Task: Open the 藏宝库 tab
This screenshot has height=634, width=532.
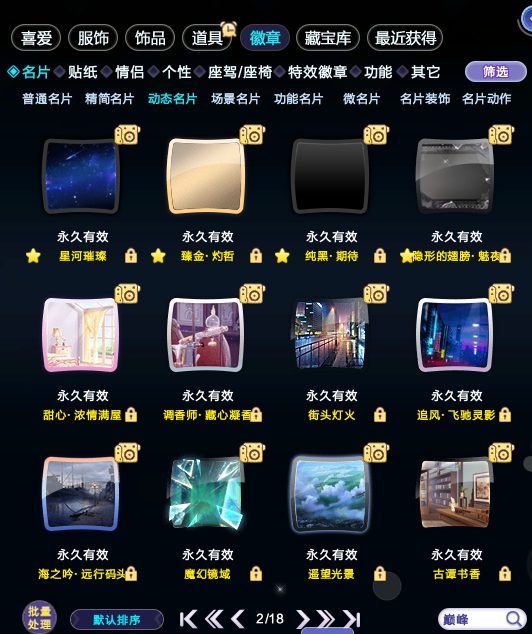Action: pos(327,38)
